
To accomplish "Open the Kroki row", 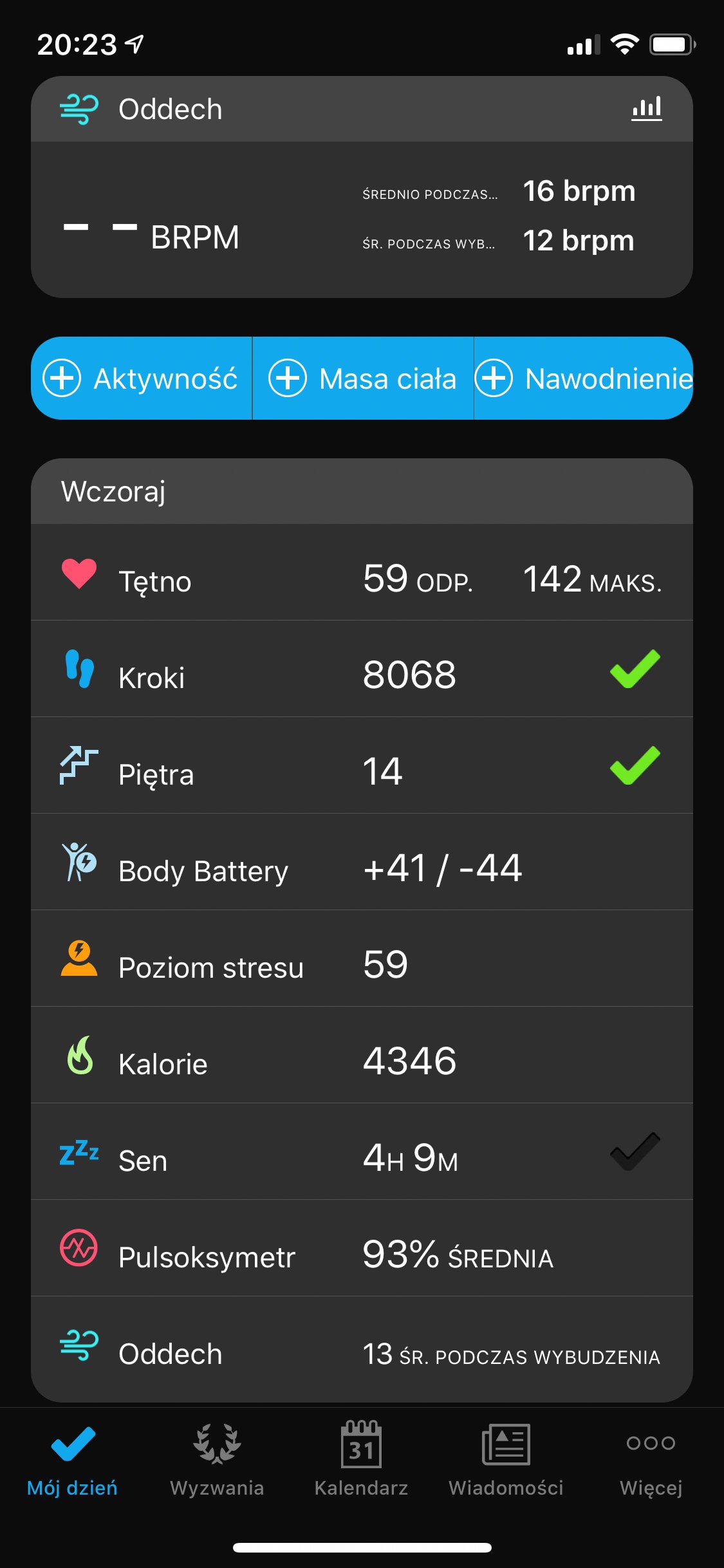I will (362, 669).
